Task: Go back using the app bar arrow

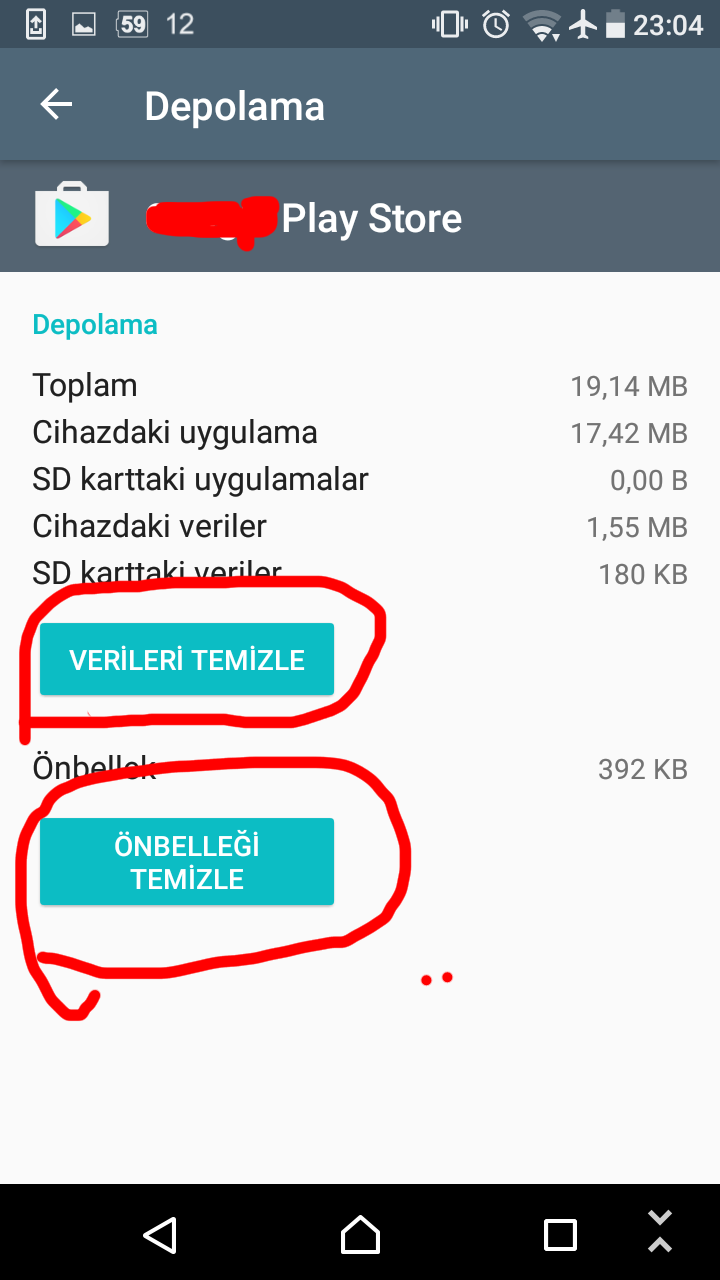Action: (57, 105)
